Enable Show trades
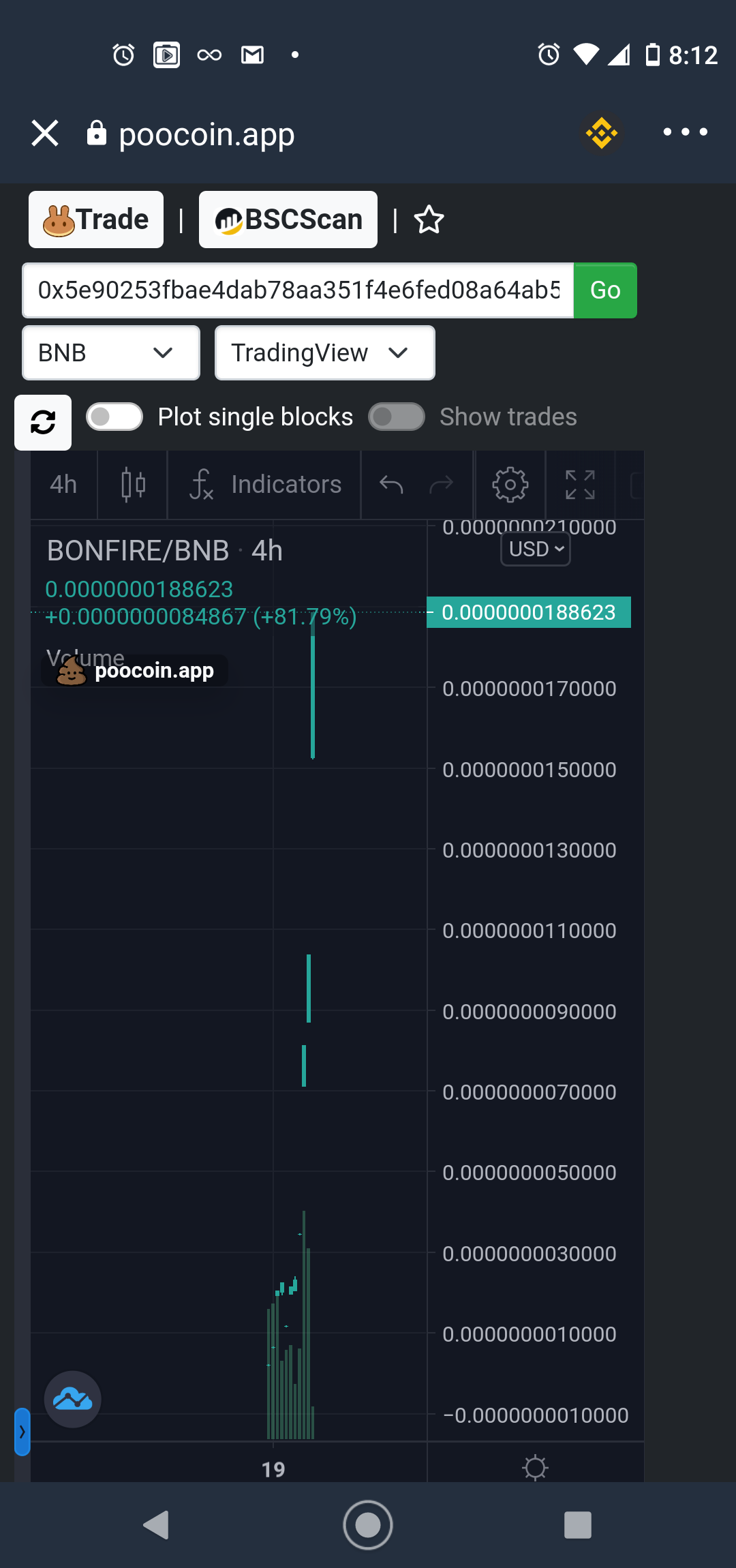736x1568 pixels. (397, 416)
